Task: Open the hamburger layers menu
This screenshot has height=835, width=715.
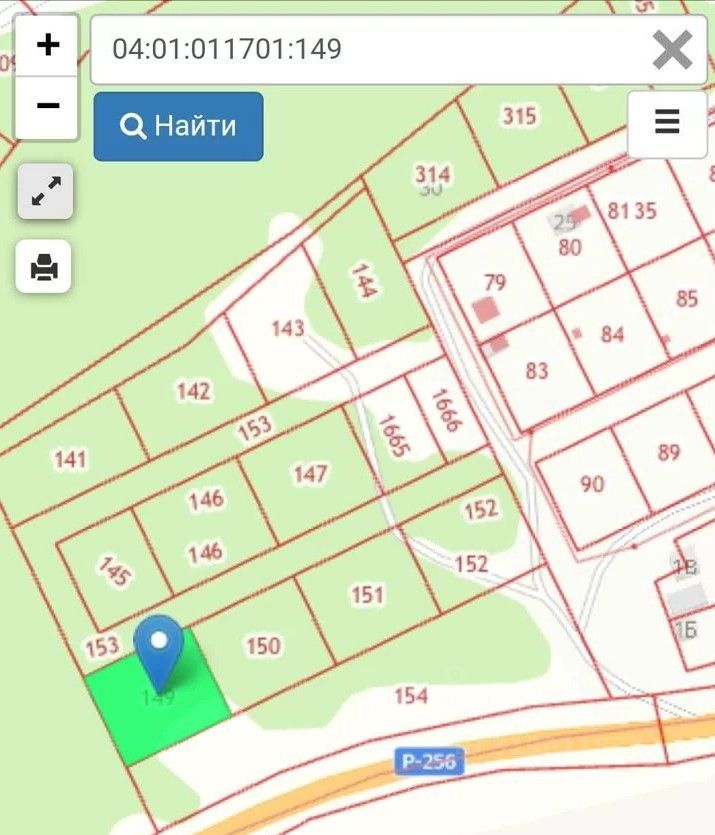Action: pyautogui.click(x=667, y=123)
